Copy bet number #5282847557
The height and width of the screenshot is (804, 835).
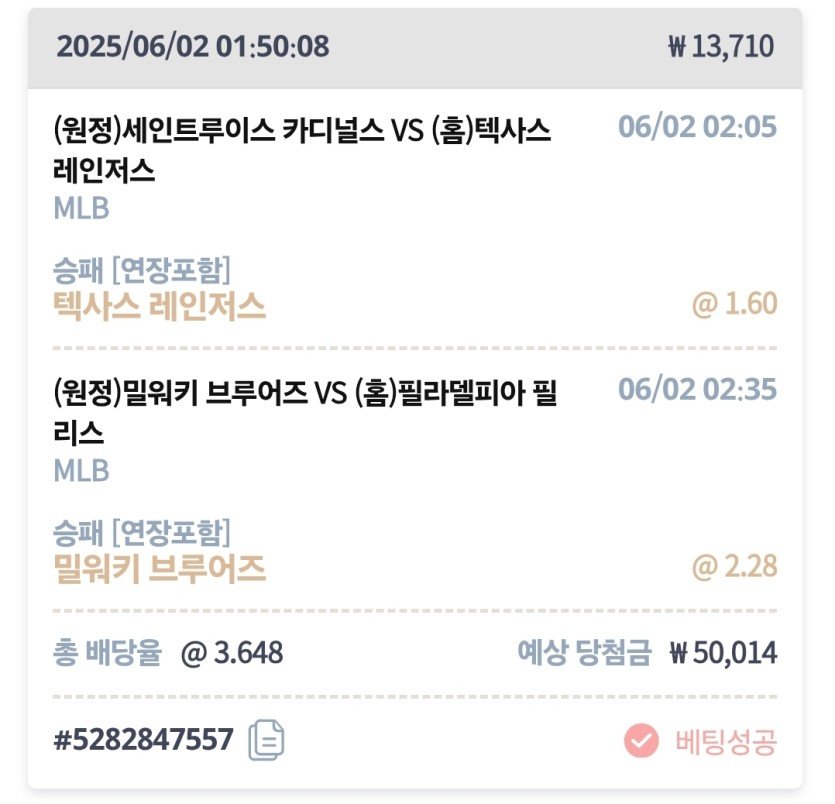coord(267,740)
